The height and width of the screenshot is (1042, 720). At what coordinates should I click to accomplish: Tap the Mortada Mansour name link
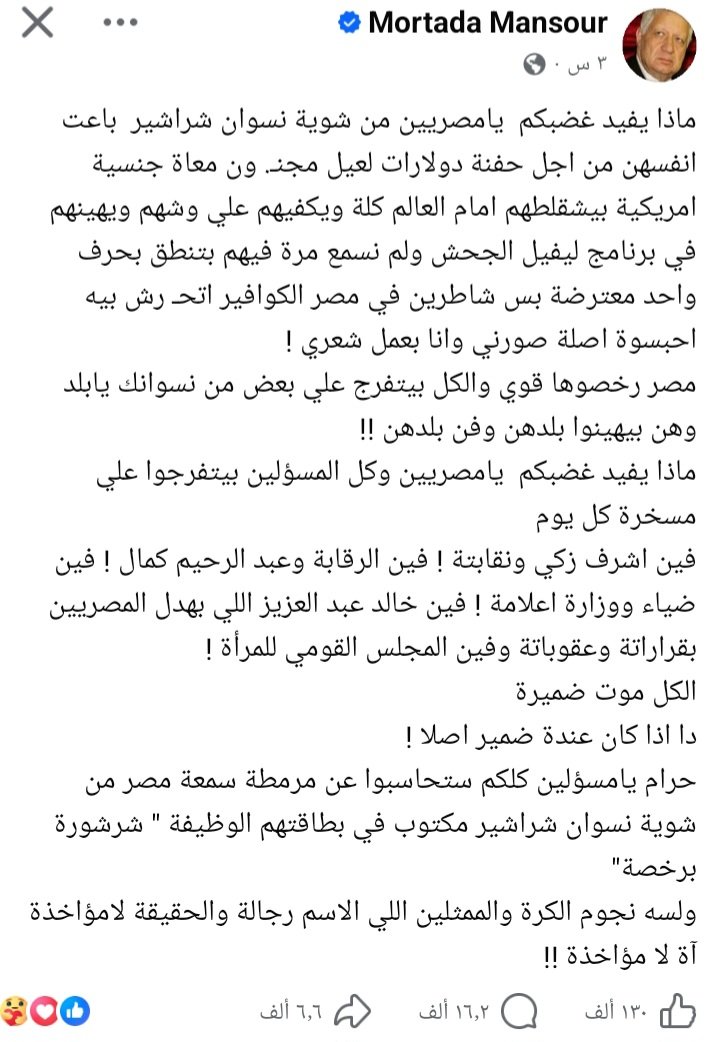(487, 23)
